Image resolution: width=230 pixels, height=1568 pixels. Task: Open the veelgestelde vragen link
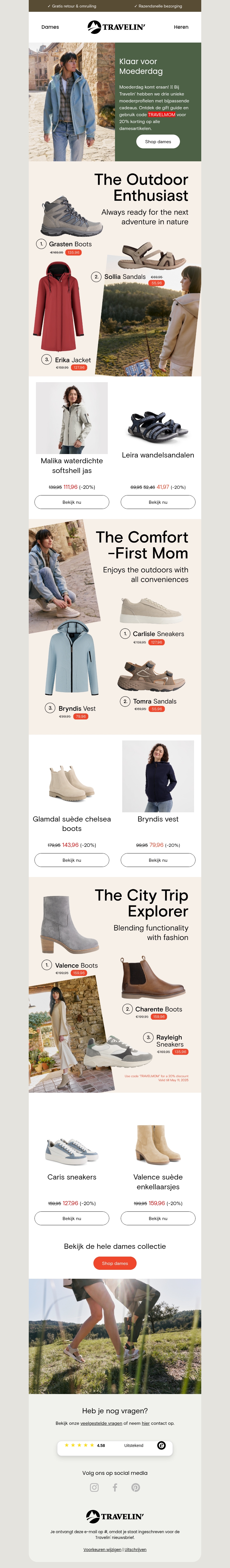coord(101,1423)
